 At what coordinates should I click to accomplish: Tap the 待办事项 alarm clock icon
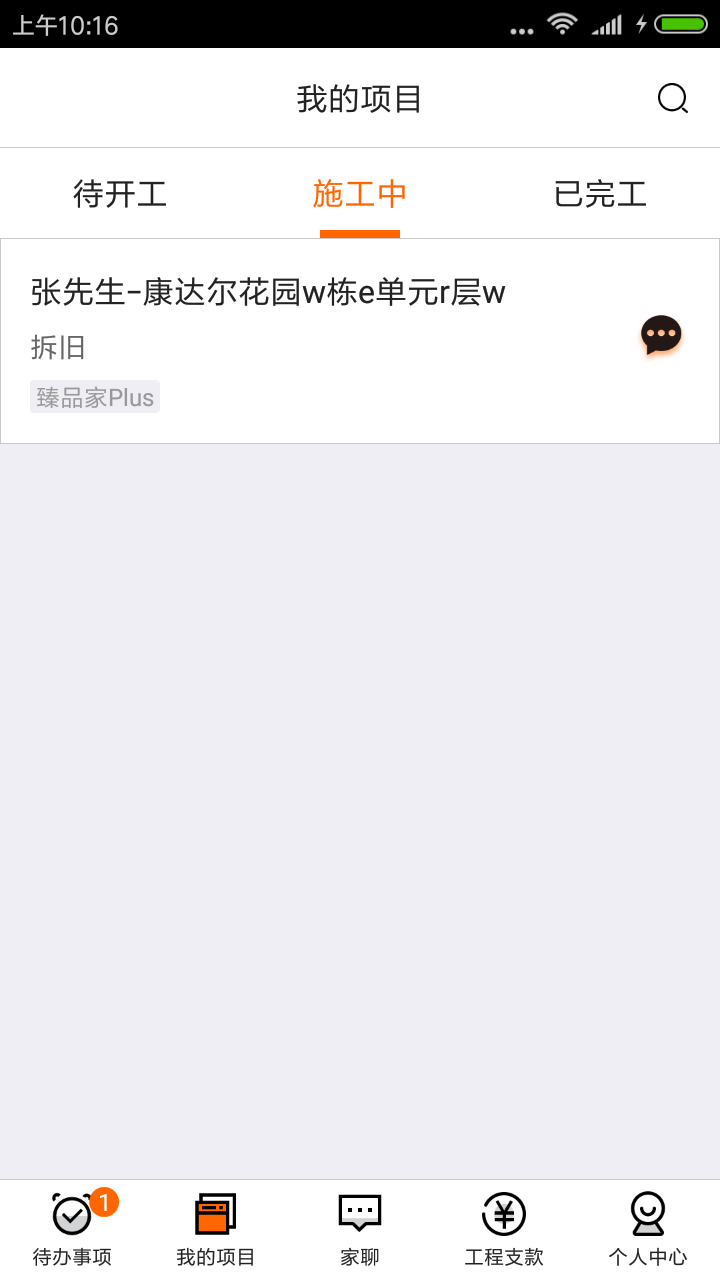(x=70, y=1213)
